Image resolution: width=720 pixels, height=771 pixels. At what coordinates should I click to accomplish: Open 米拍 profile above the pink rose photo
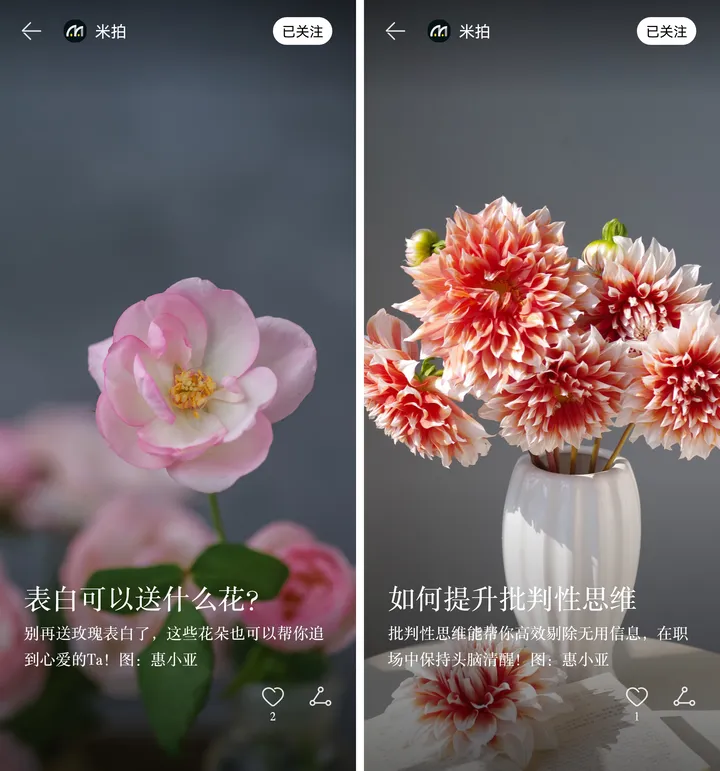point(95,31)
